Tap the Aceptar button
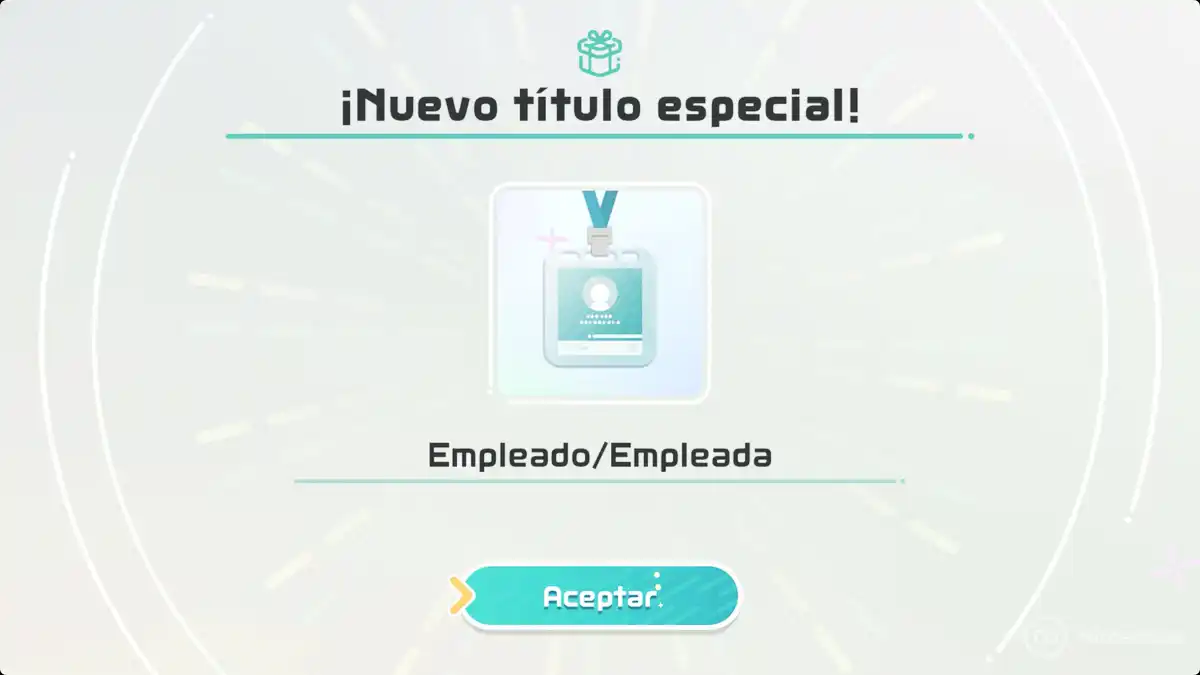The width and height of the screenshot is (1200, 675). (600, 597)
